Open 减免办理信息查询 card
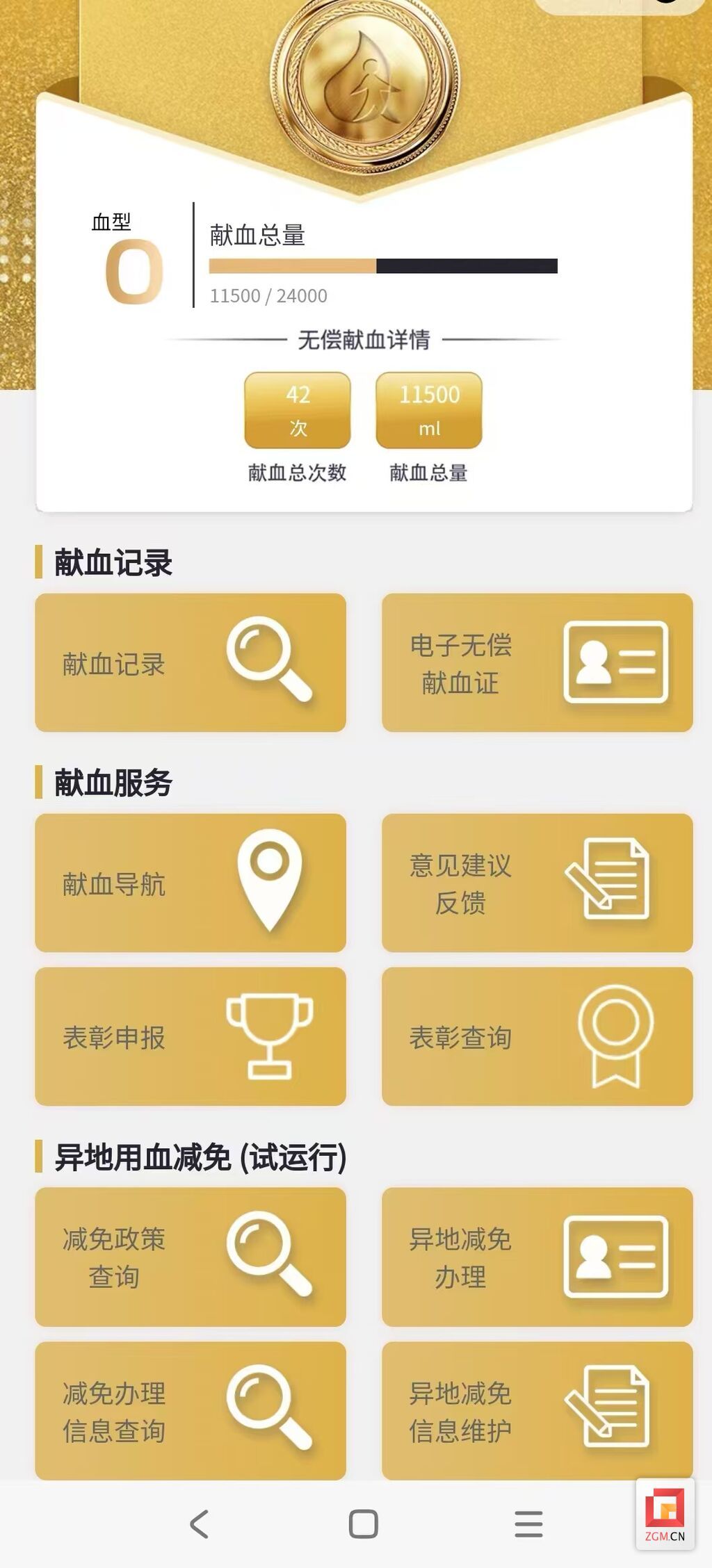Viewport: 712px width, 1568px height. (x=190, y=1410)
